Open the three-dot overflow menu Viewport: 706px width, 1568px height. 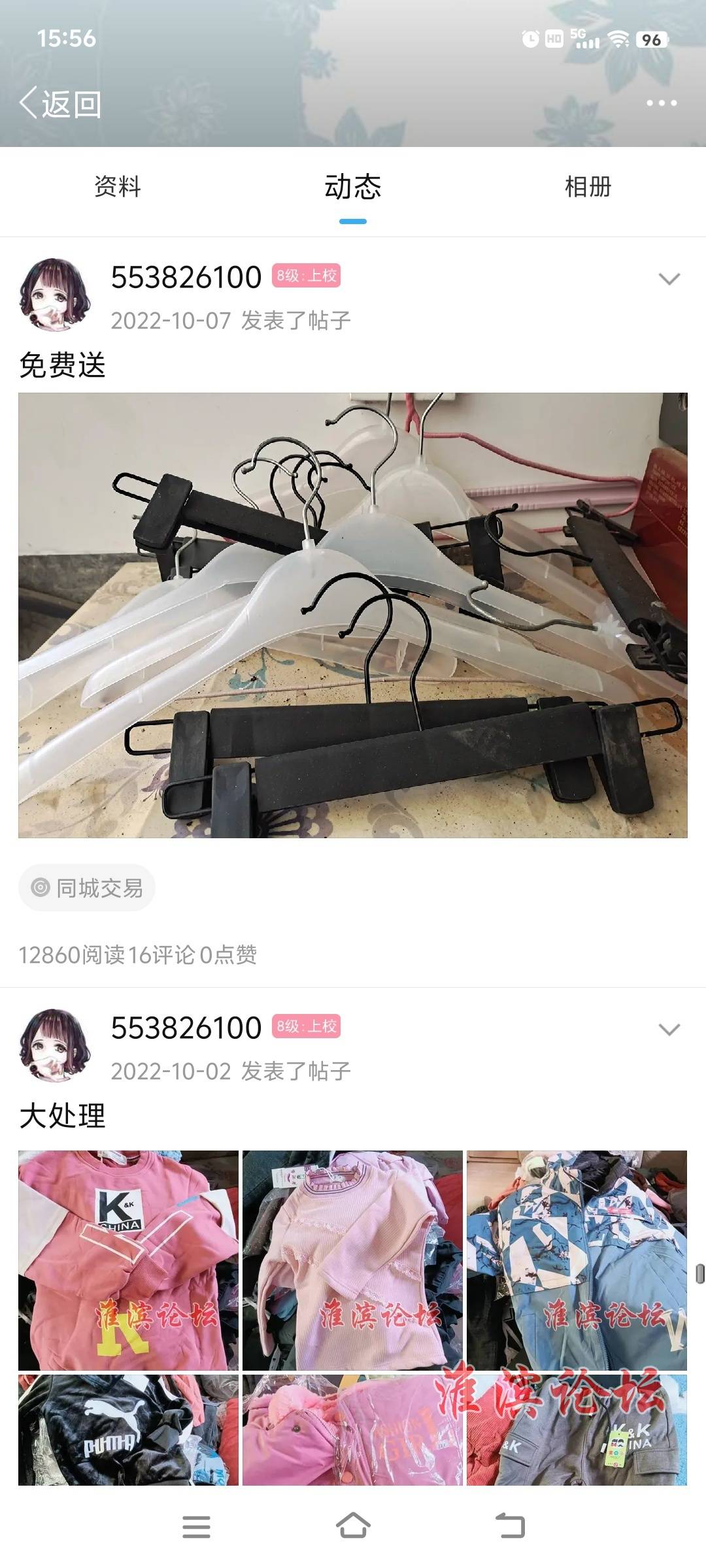point(661,103)
